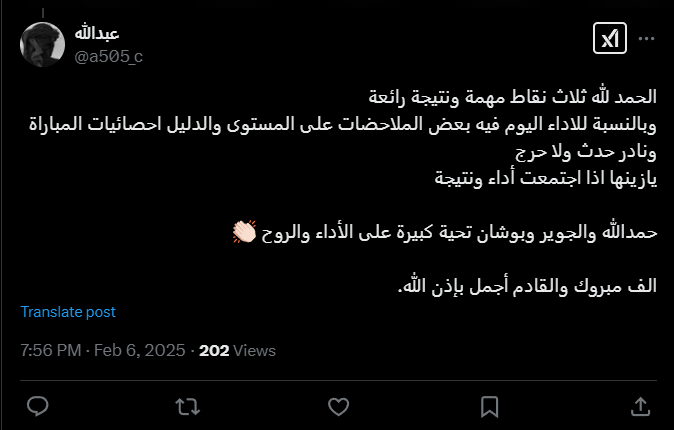Viewport: 674px width, 430px height.
Task: Bookmark this post
Action: [489, 406]
